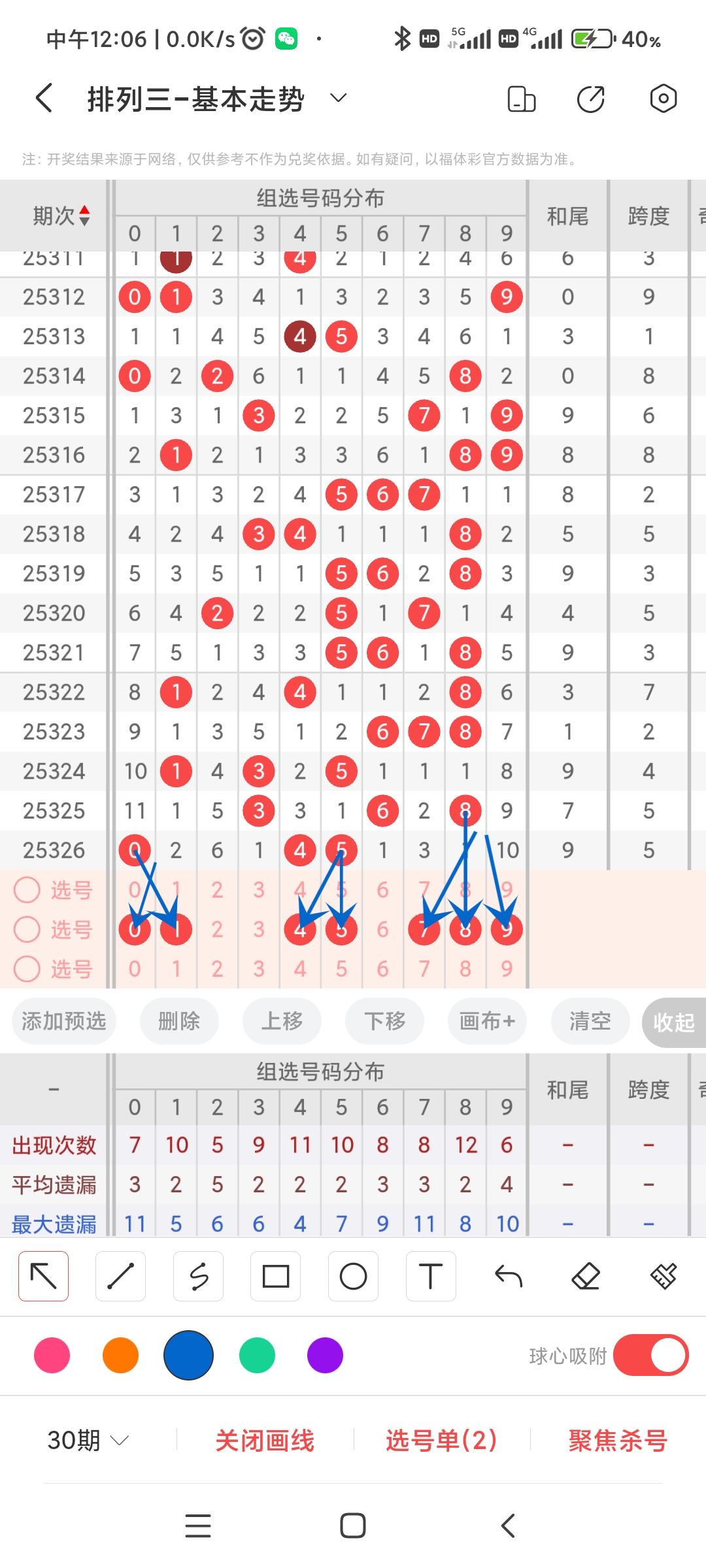Screen dimensions: 706x1568
Task: Select the text annotation tool
Action: point(430,1275)
